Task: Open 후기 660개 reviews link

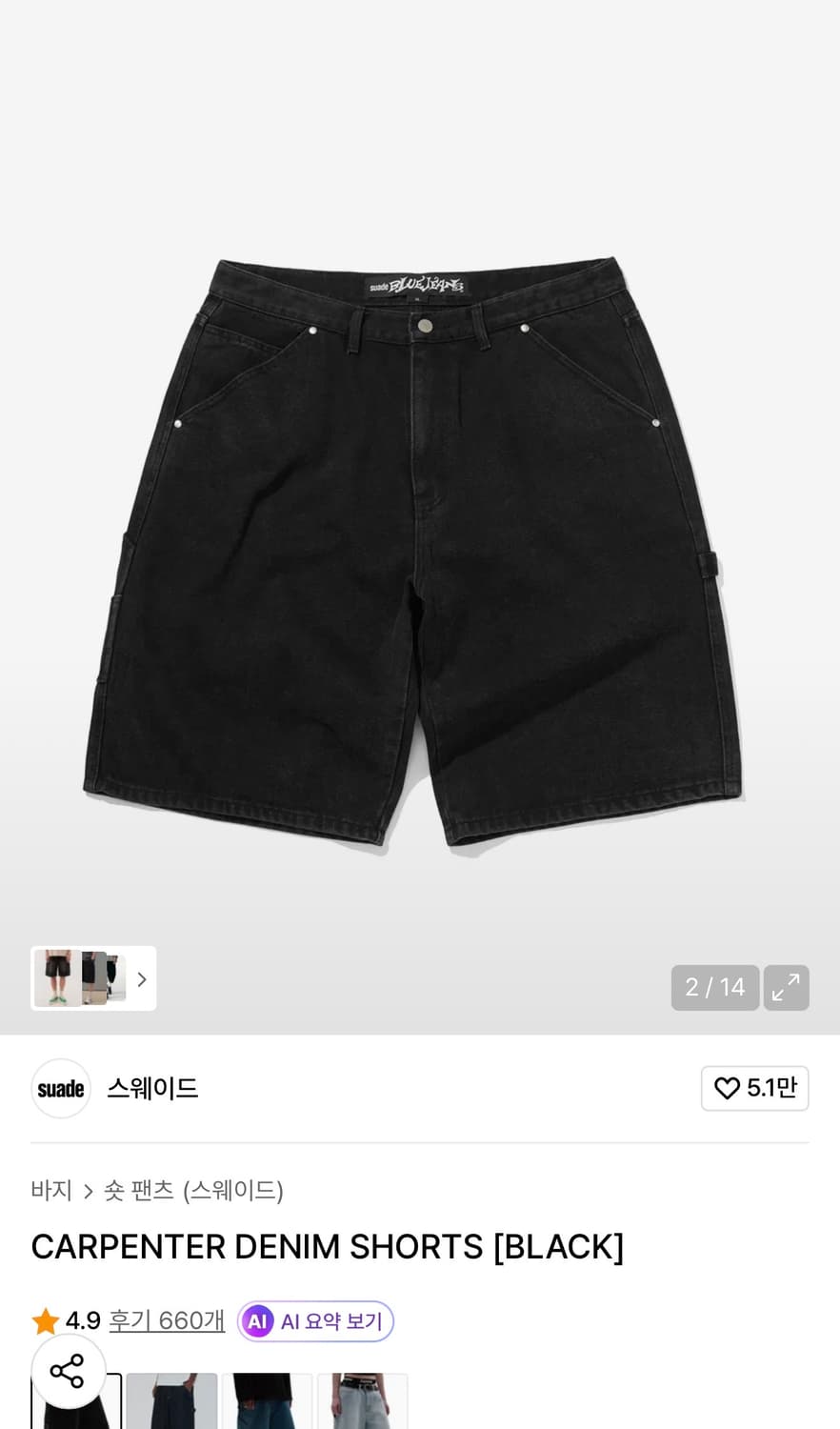Action: tap(167, 1320)
